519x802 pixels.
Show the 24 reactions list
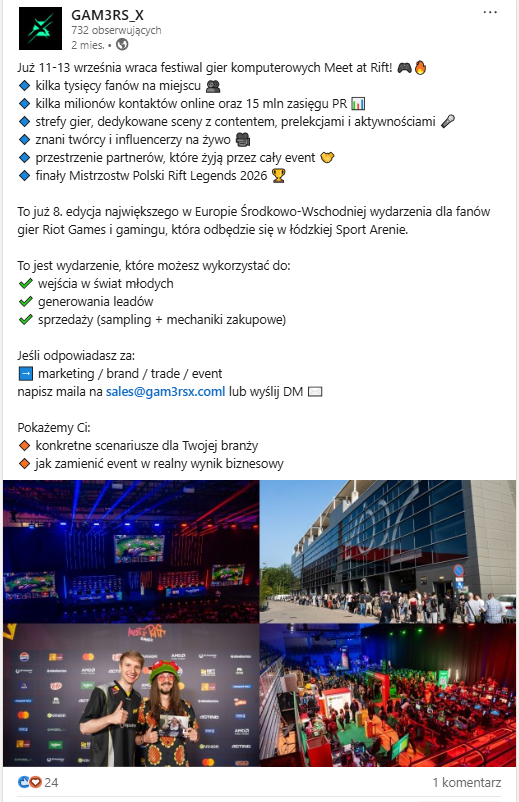[x=38, y=782]
